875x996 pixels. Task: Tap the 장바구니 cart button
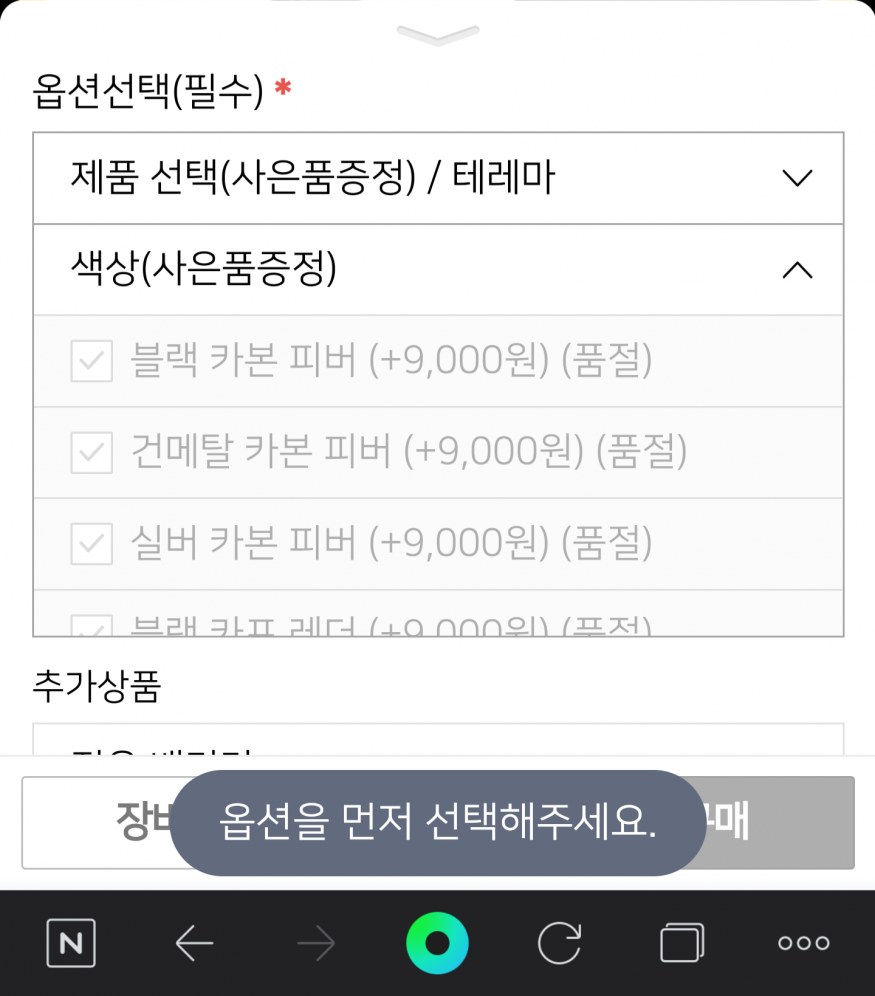pos(100,823)
